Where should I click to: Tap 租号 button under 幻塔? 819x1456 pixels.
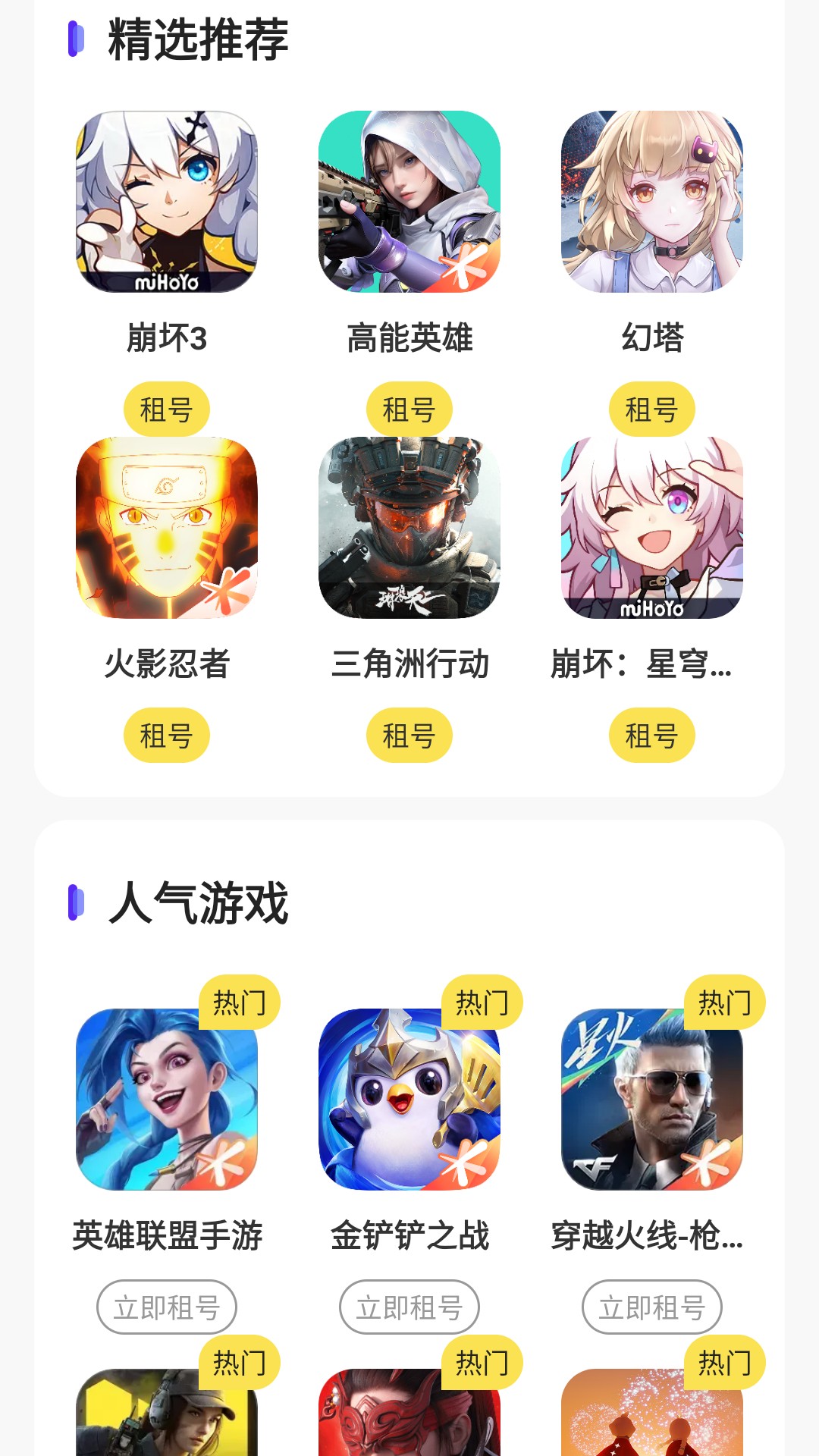pos(652,409)
